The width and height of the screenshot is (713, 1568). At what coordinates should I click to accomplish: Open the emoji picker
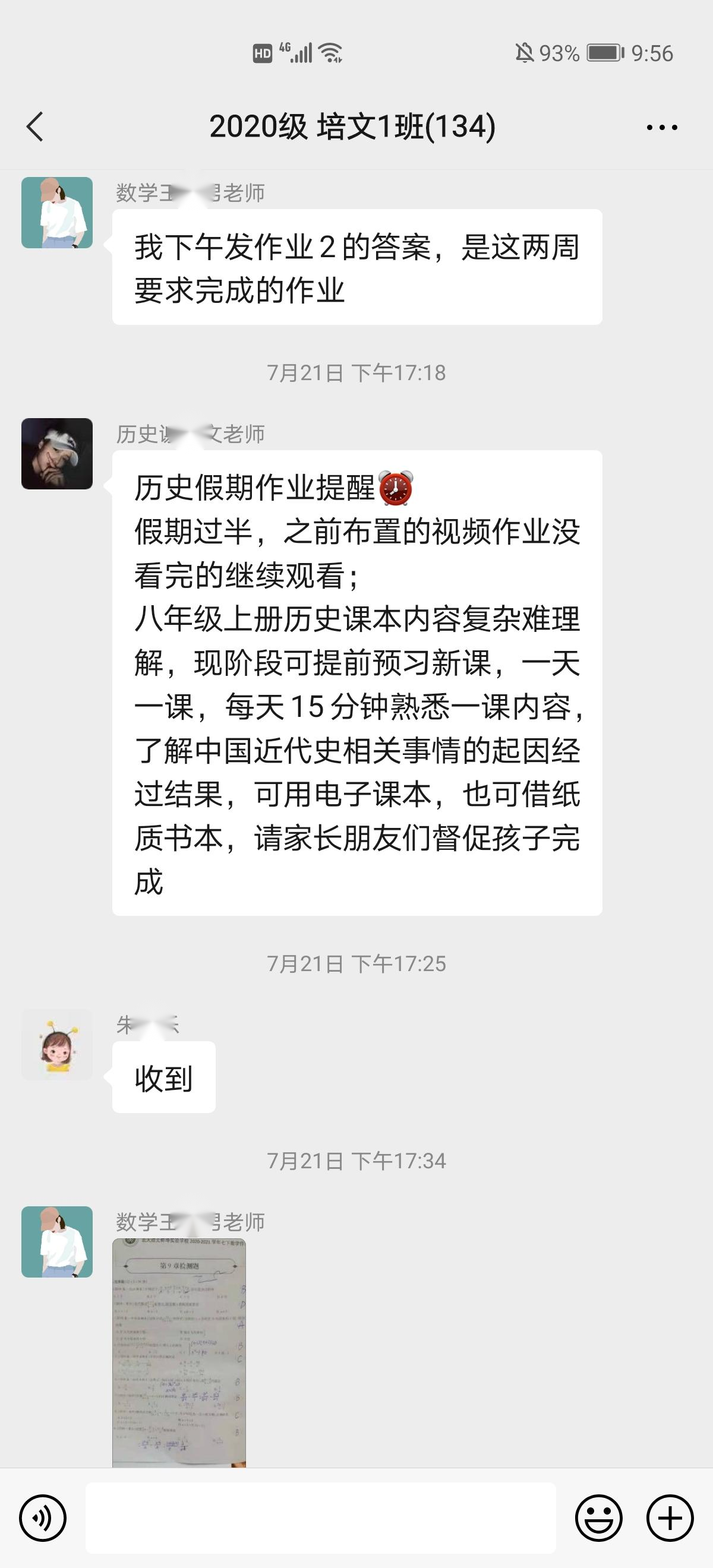(x=598, y=1518)
